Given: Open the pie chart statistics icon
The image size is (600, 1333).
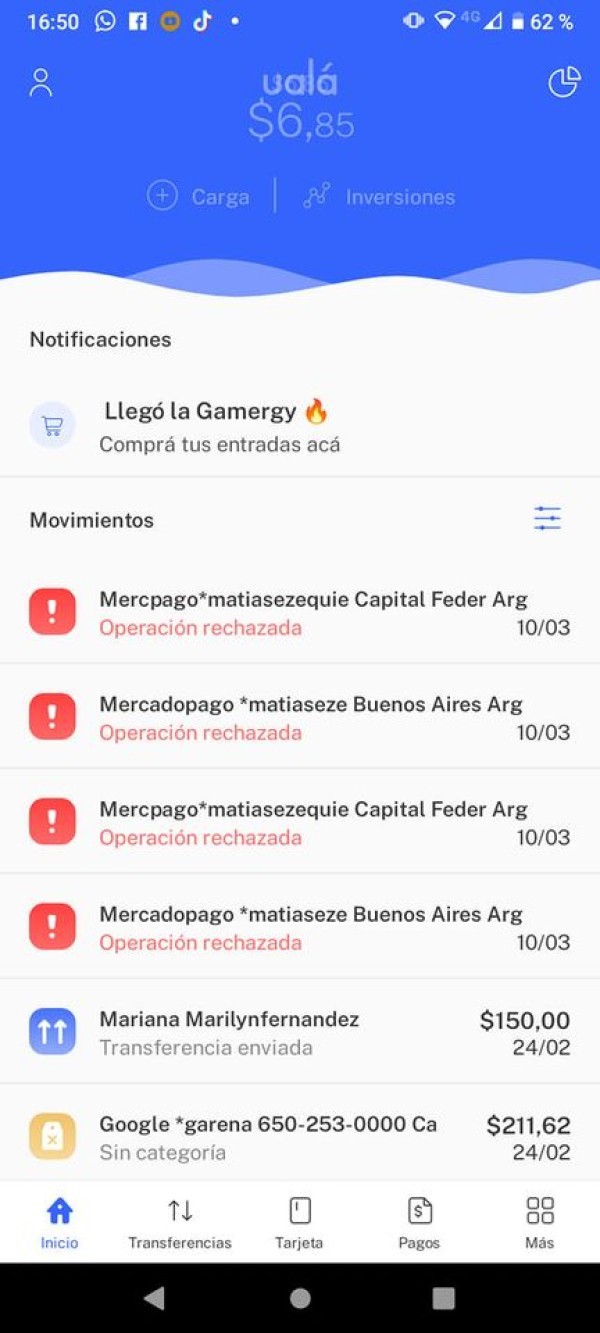Looking at the screenshot, I should (564, 82).
